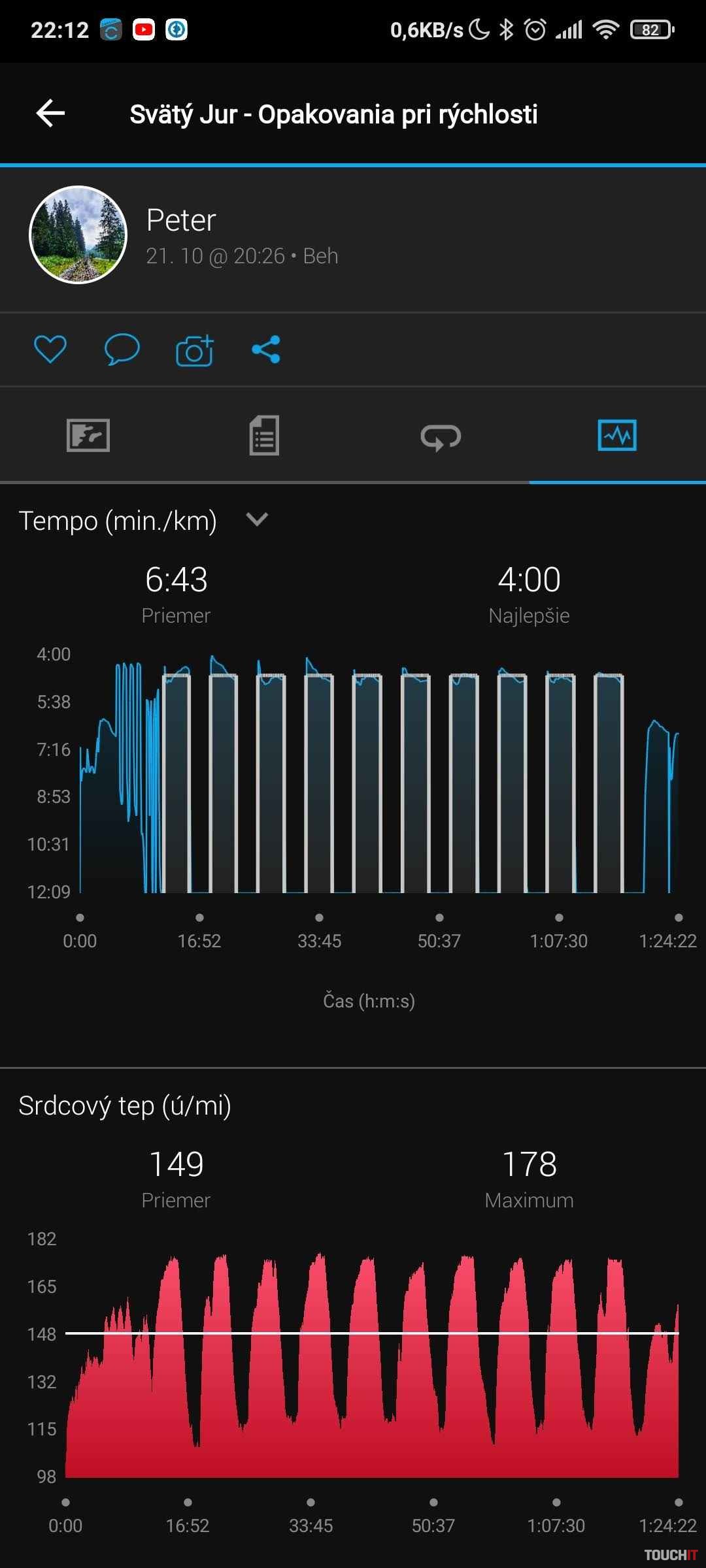Open Peter's profile picture

[x=78, y=235]
